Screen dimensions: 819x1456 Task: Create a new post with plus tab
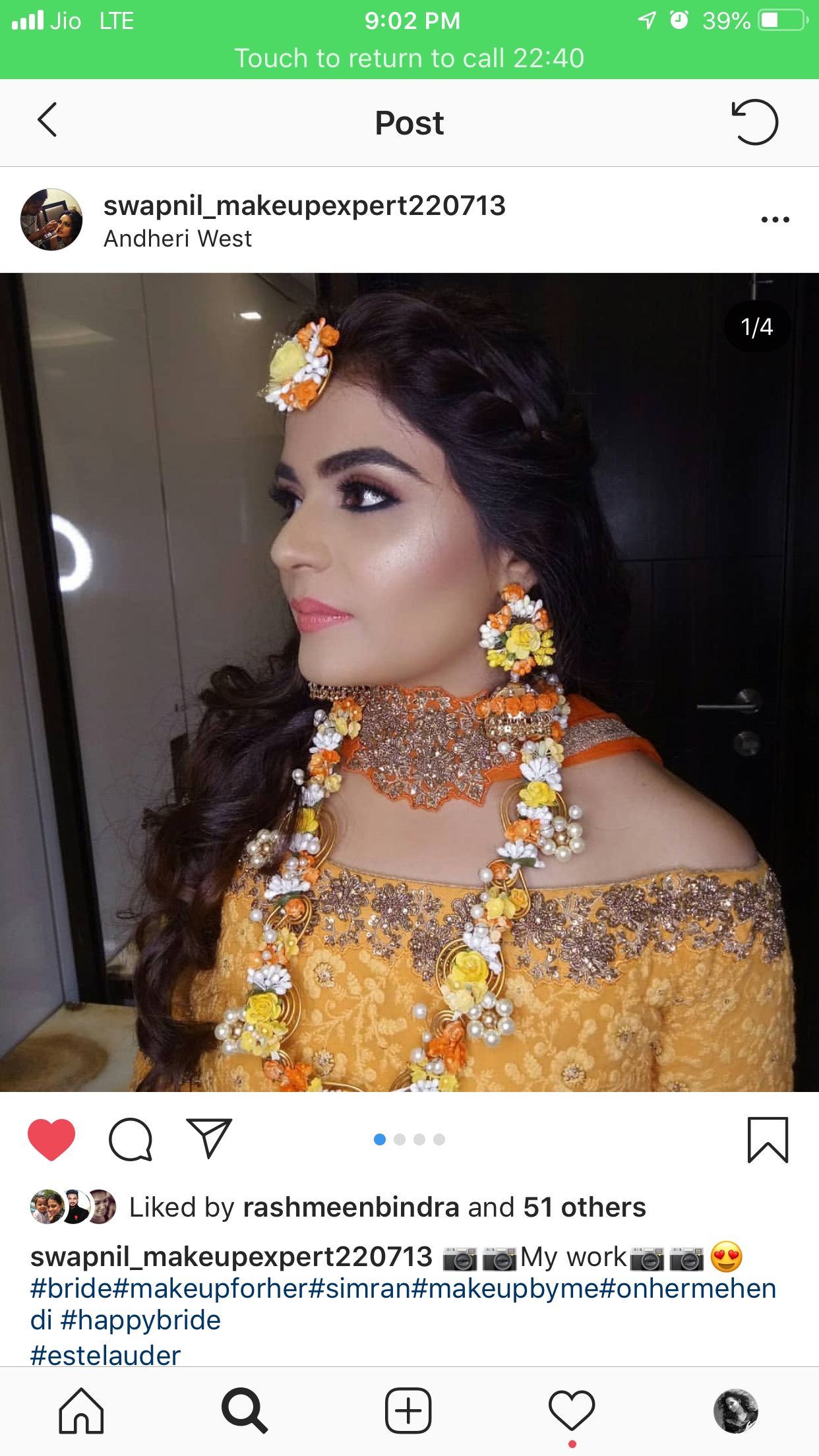(x=408, y=1411)
